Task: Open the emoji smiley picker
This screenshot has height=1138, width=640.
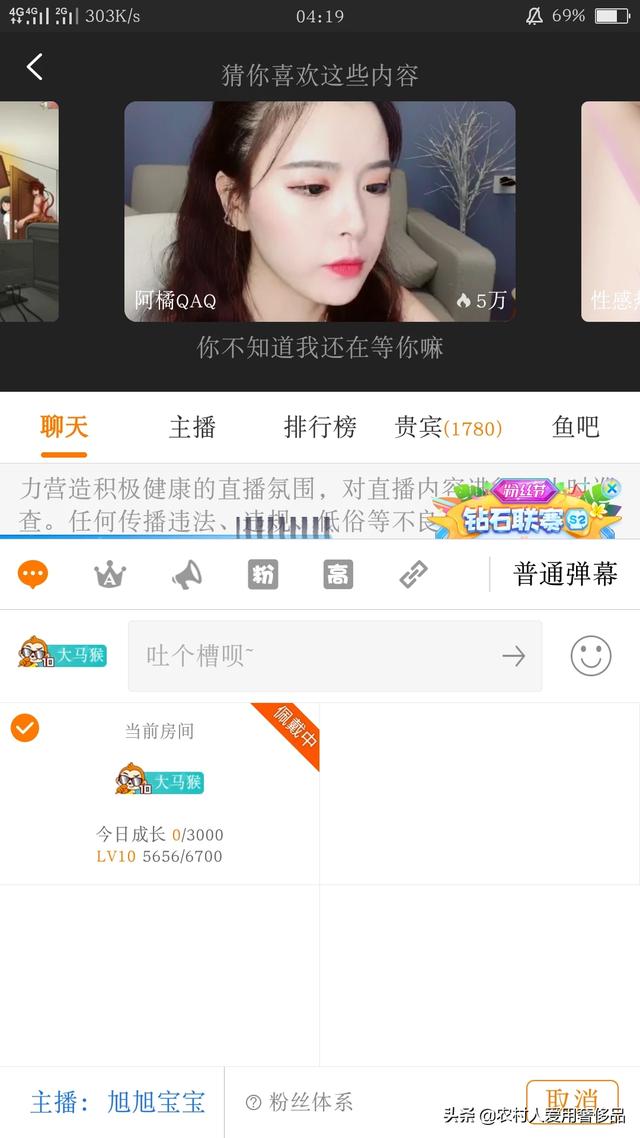Action: click(591, 656)
